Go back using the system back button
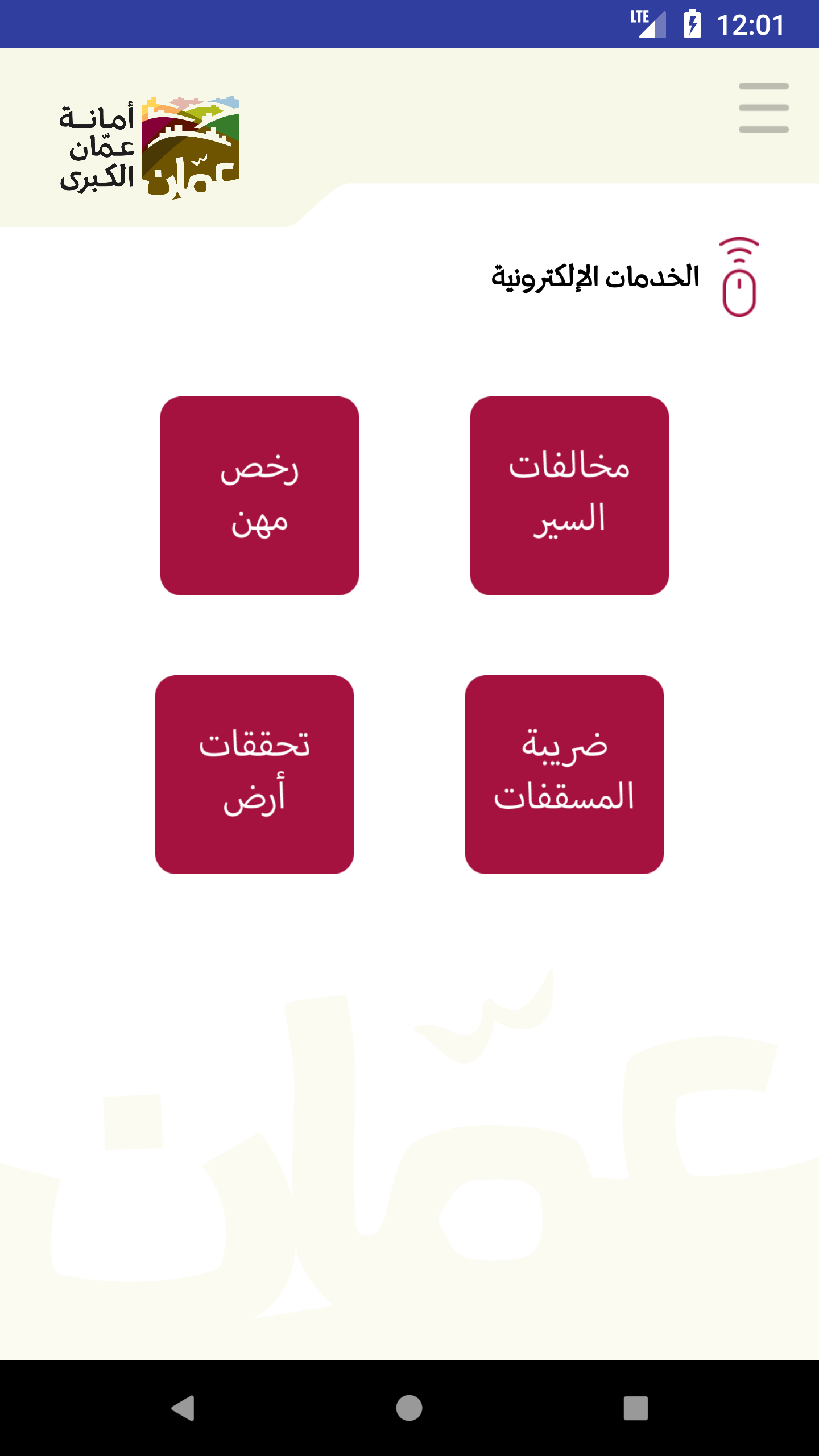The image size is (819, 1456). coord(183,1408)
